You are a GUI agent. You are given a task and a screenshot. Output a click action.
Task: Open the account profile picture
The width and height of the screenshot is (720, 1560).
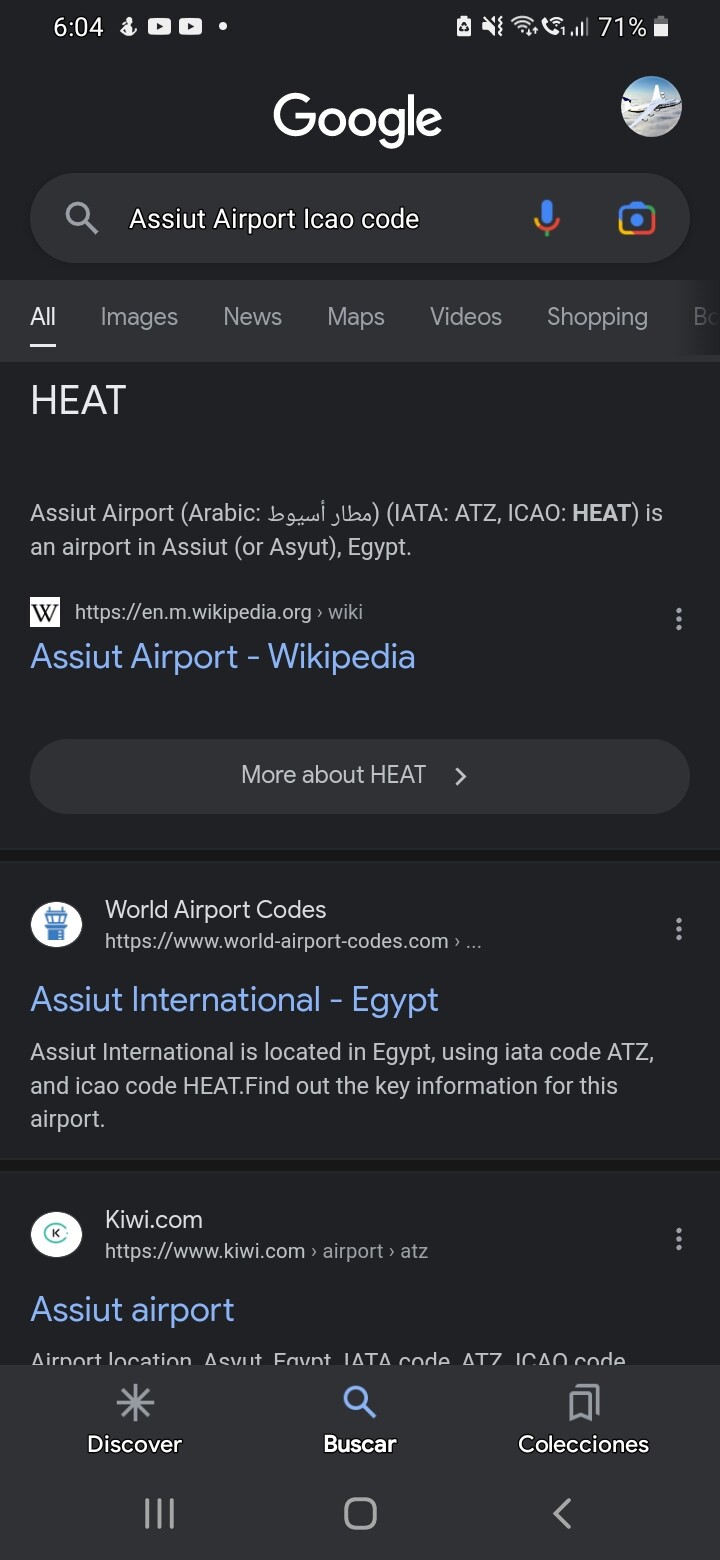click(651, 106)
